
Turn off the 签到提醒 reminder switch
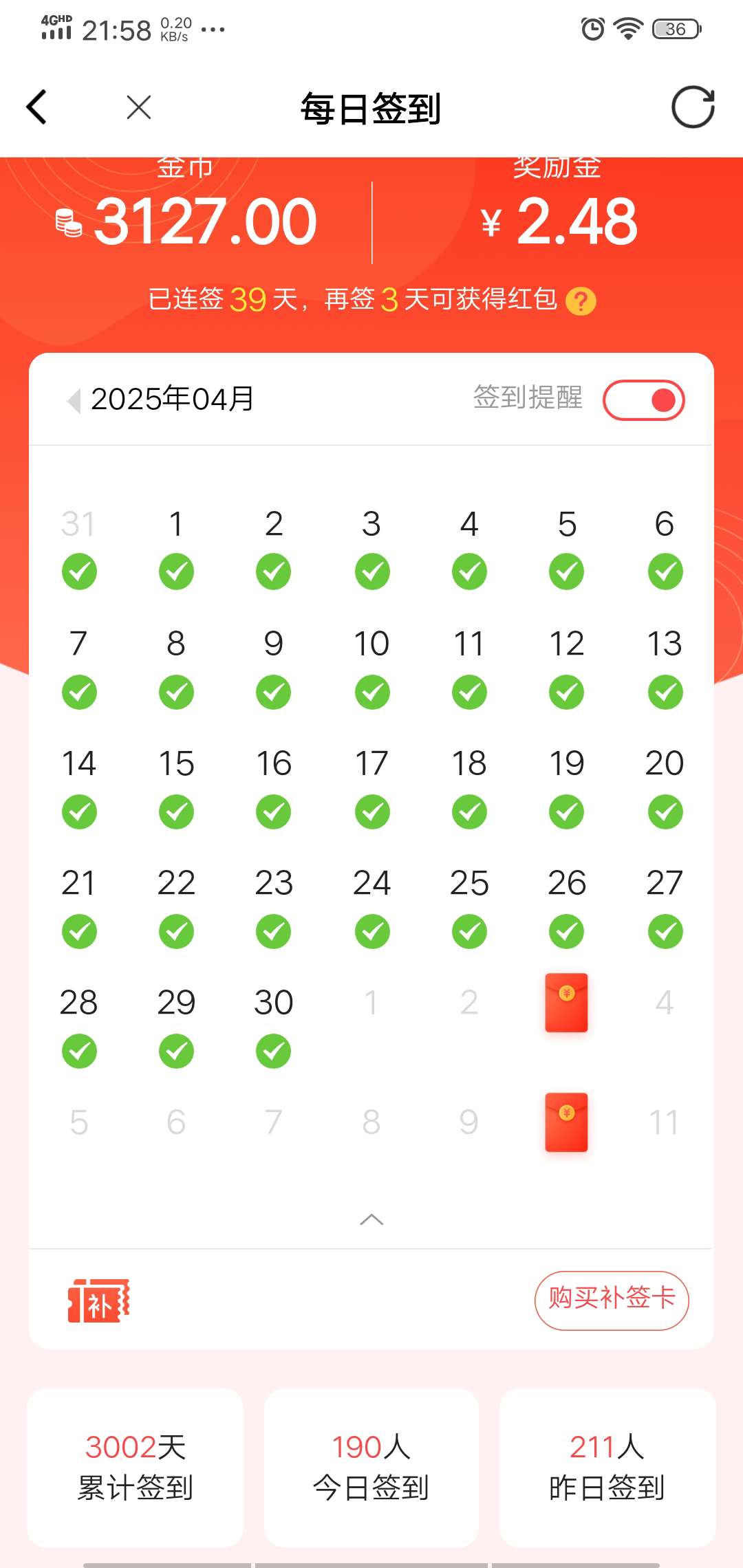(644, 400)
